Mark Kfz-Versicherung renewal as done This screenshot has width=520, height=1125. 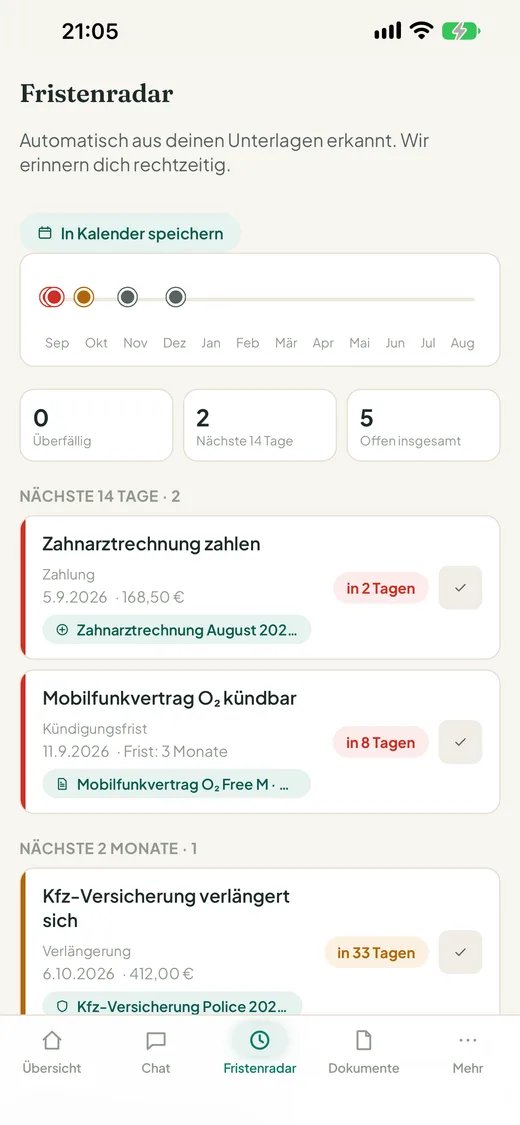click(x=460, y=952)
